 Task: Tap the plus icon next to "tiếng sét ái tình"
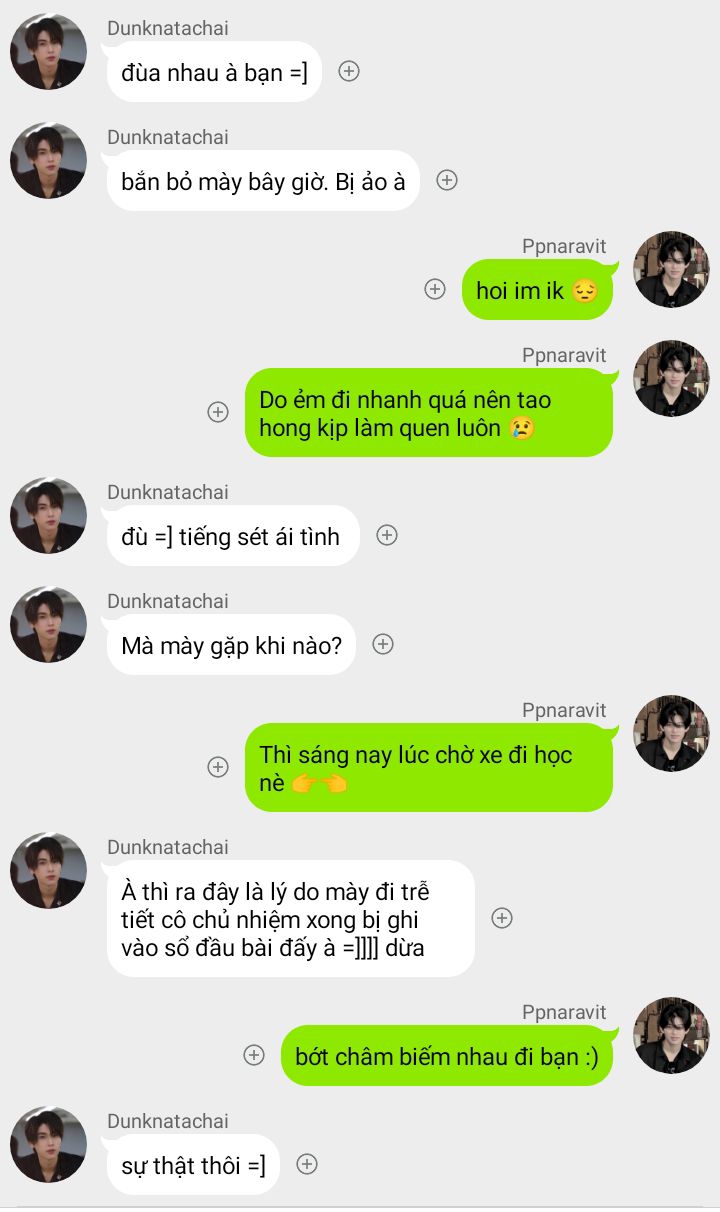[387, 535]
